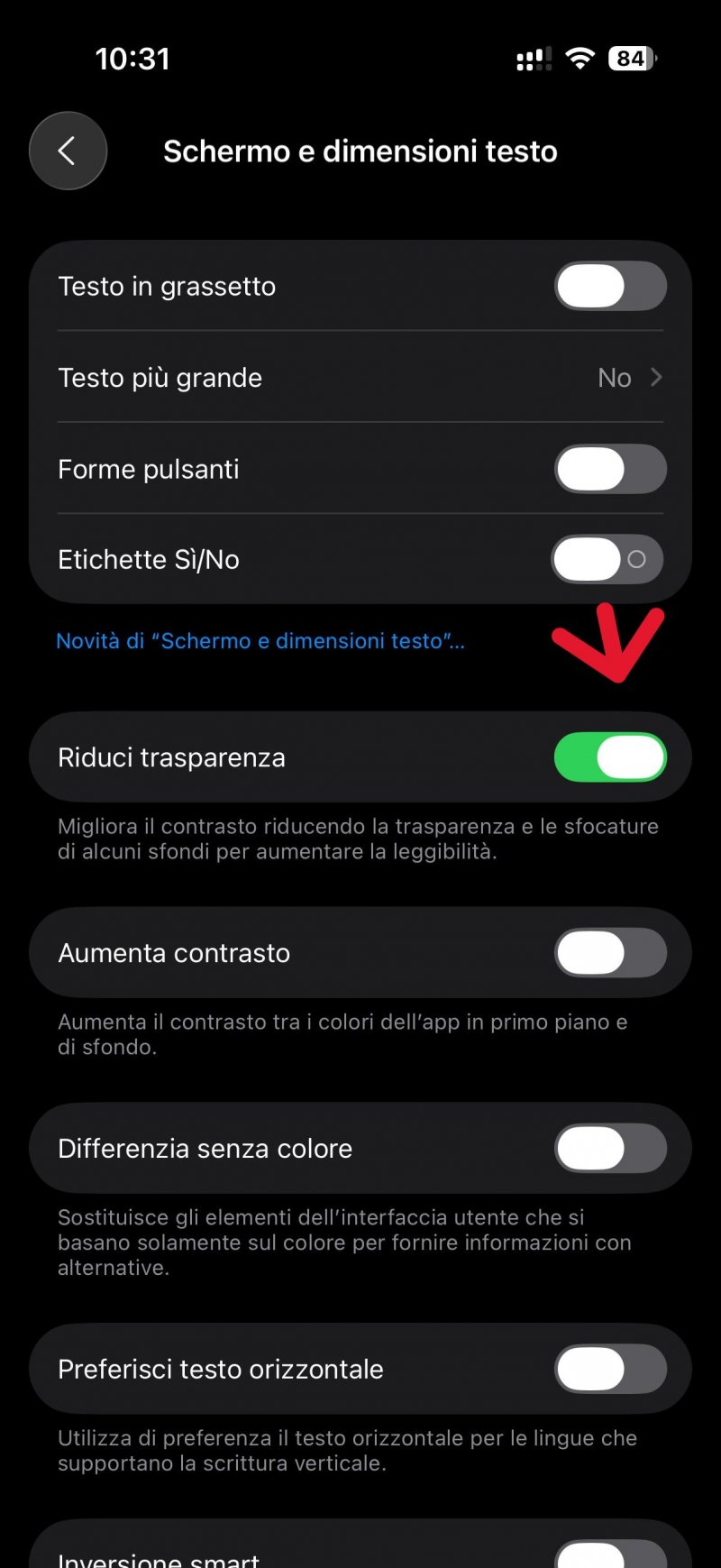
Task: Turn on Aumenta contrasto
Action: [x=610, y=952]
